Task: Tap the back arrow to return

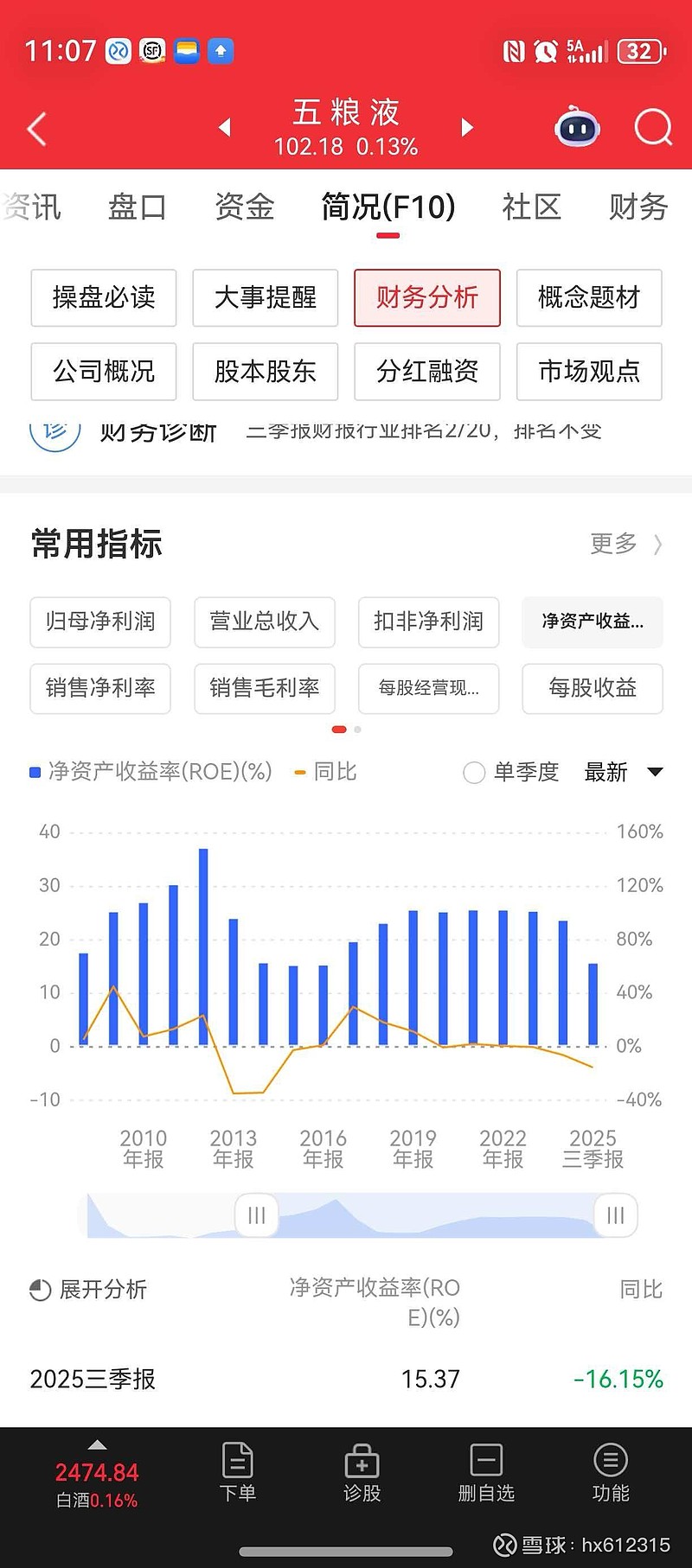Action: click(x=35, y=127)
